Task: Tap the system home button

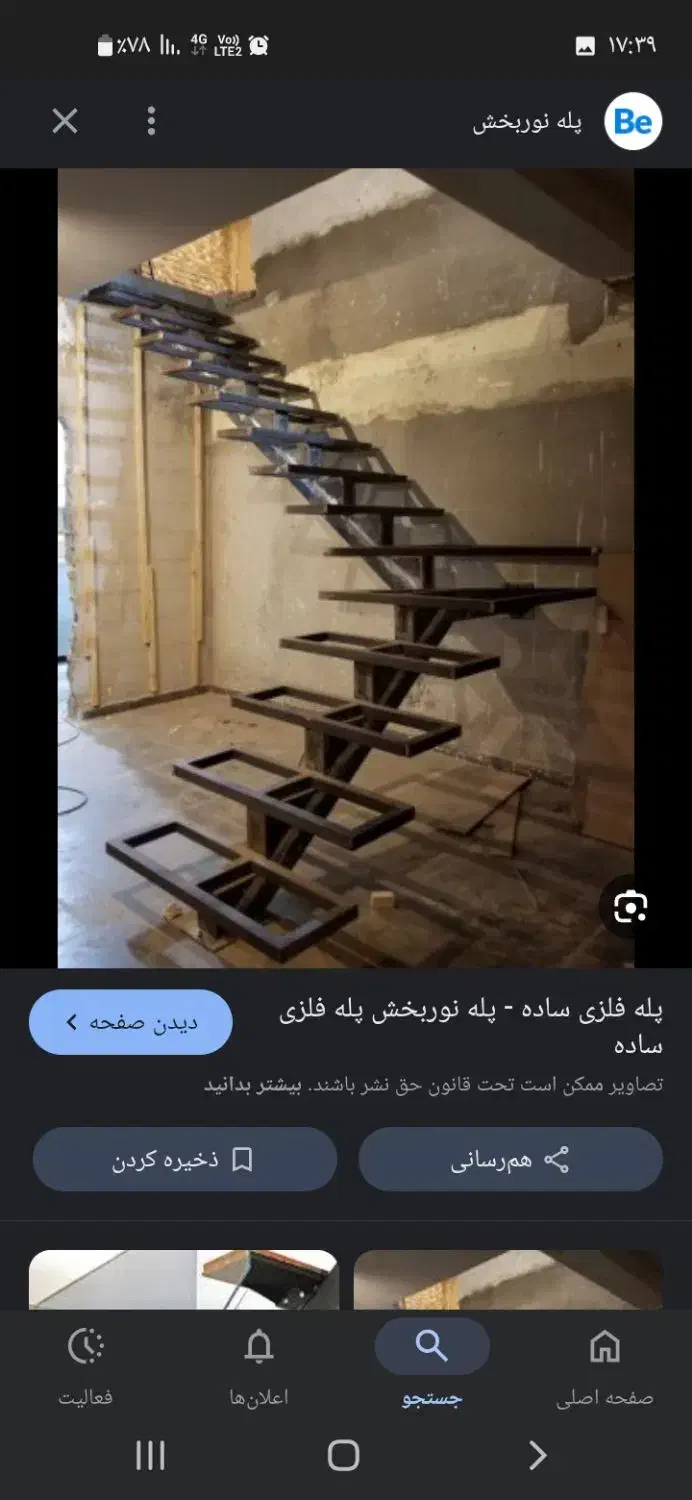Action: point(343,1455)
